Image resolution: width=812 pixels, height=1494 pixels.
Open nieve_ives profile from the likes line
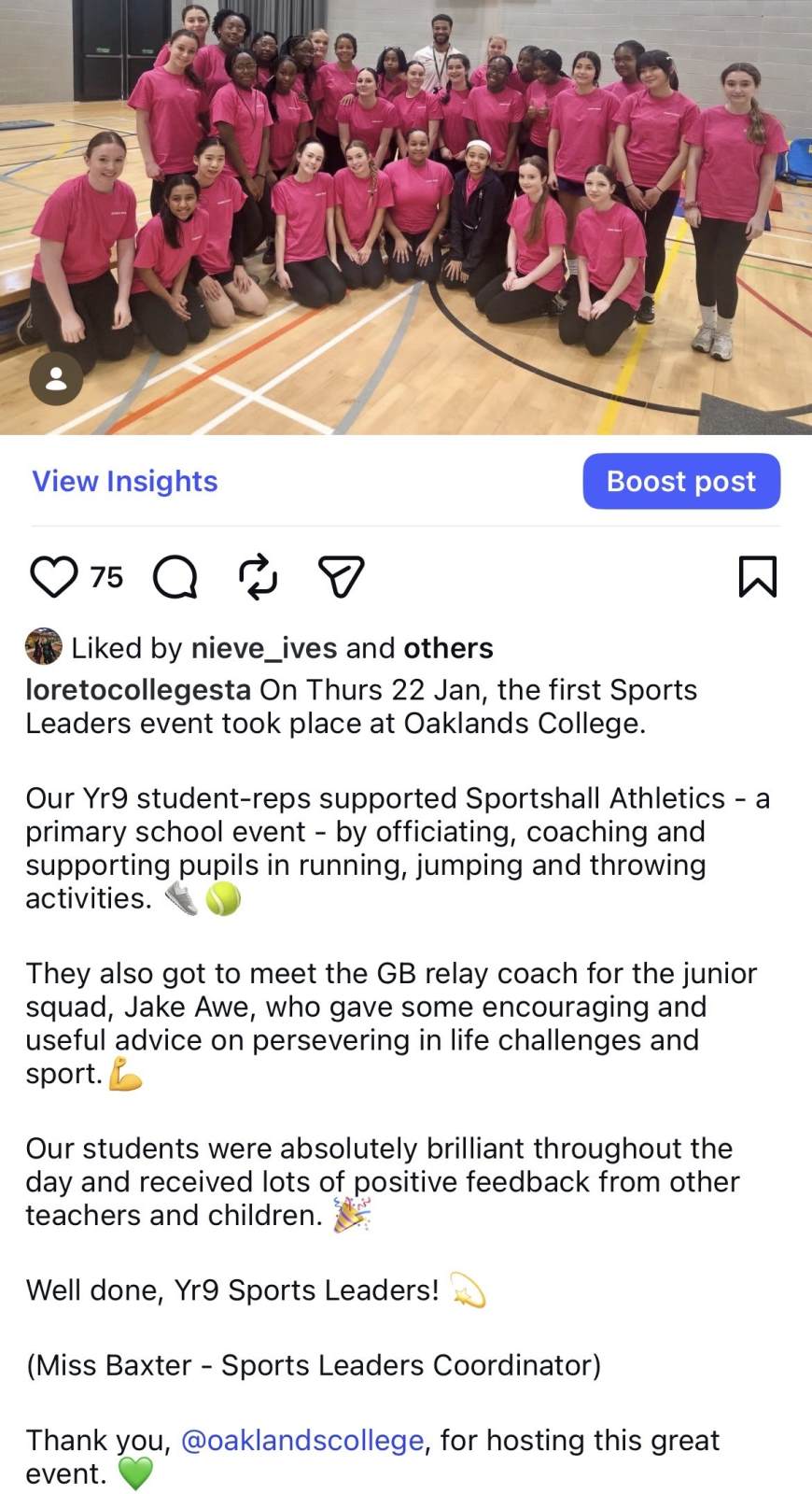(264, 648)
